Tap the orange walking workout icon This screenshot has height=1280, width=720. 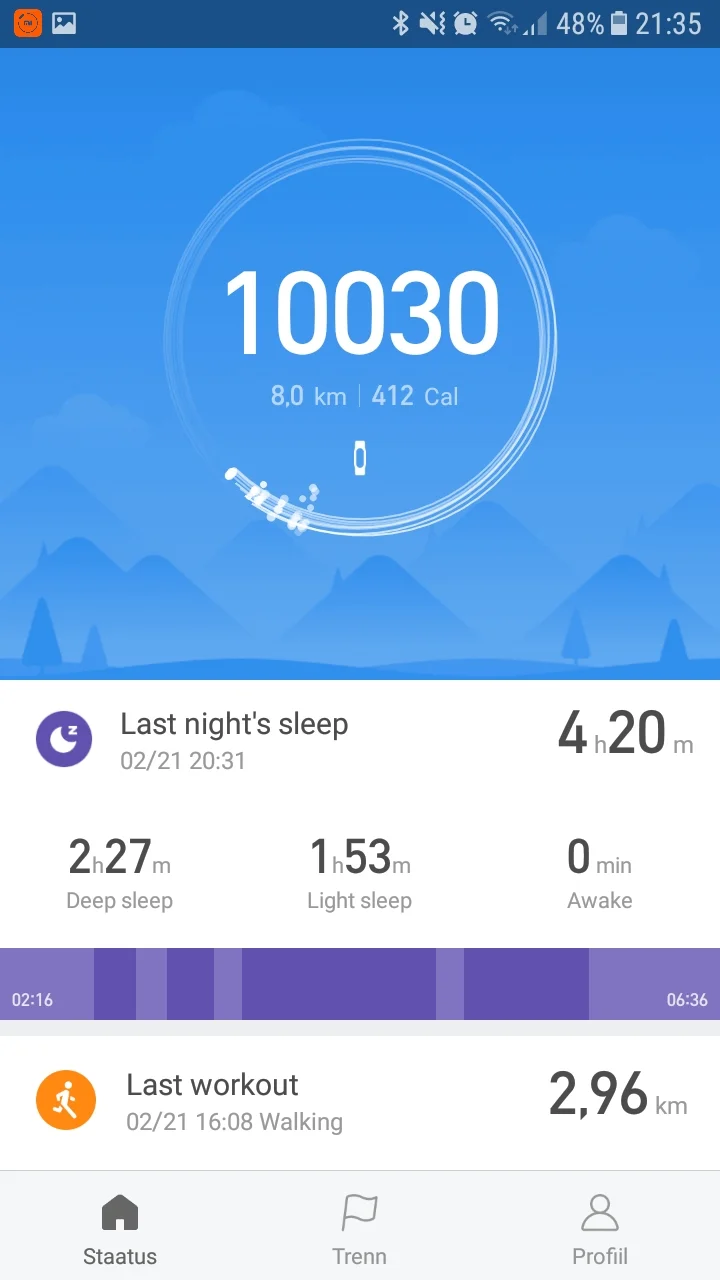66,1099
